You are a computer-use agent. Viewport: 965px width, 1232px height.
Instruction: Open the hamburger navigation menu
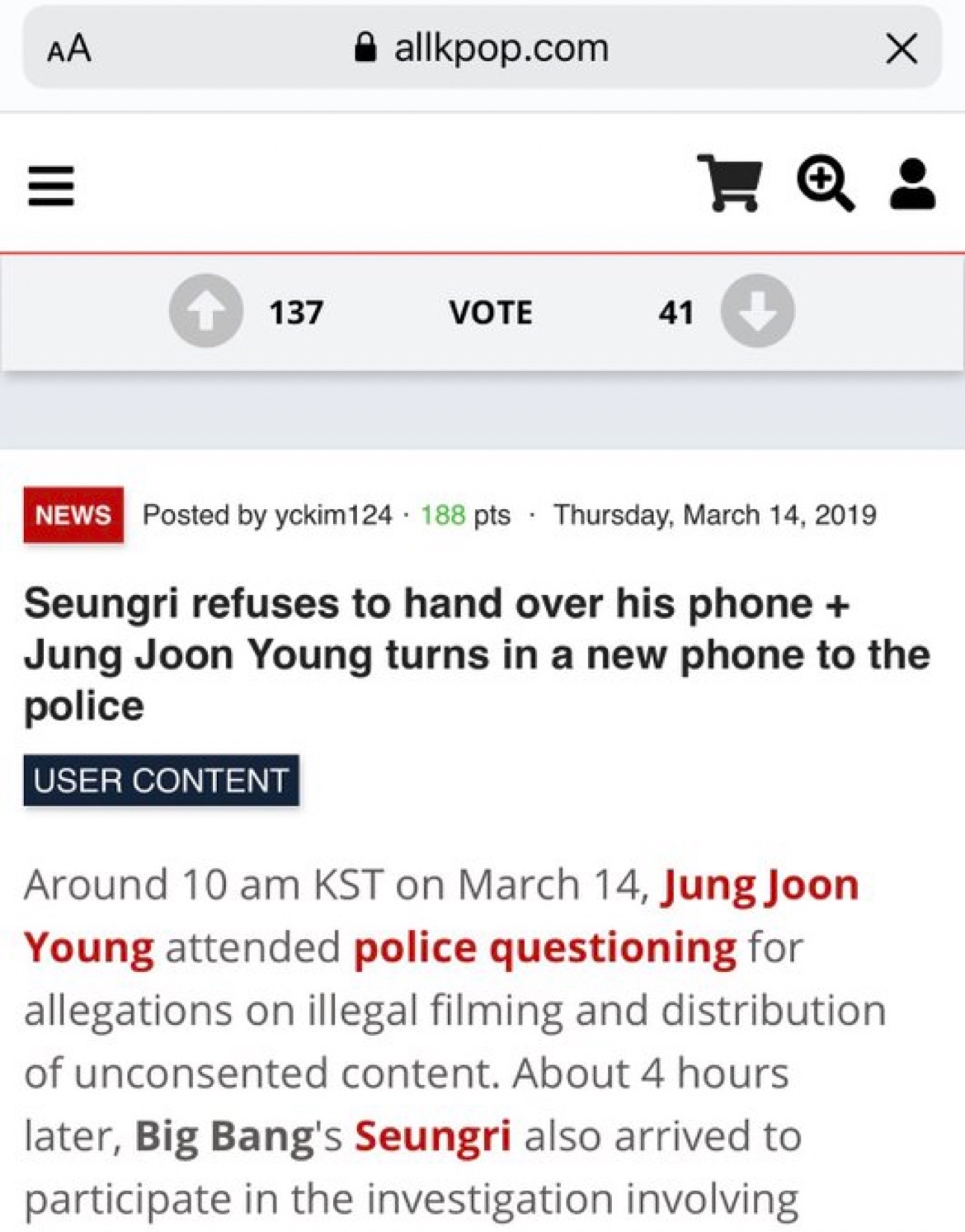51,186
